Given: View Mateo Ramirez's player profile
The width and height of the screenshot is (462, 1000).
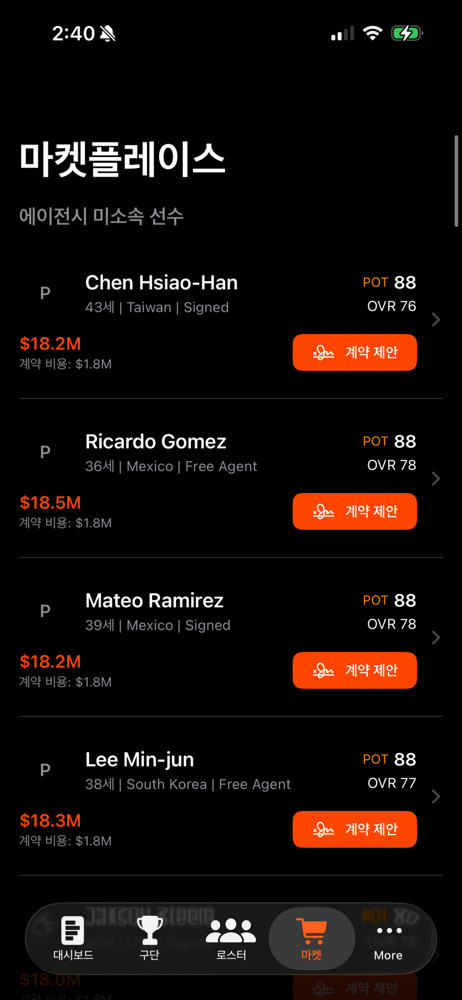Looking at the screenshot, I should point(230,637).
